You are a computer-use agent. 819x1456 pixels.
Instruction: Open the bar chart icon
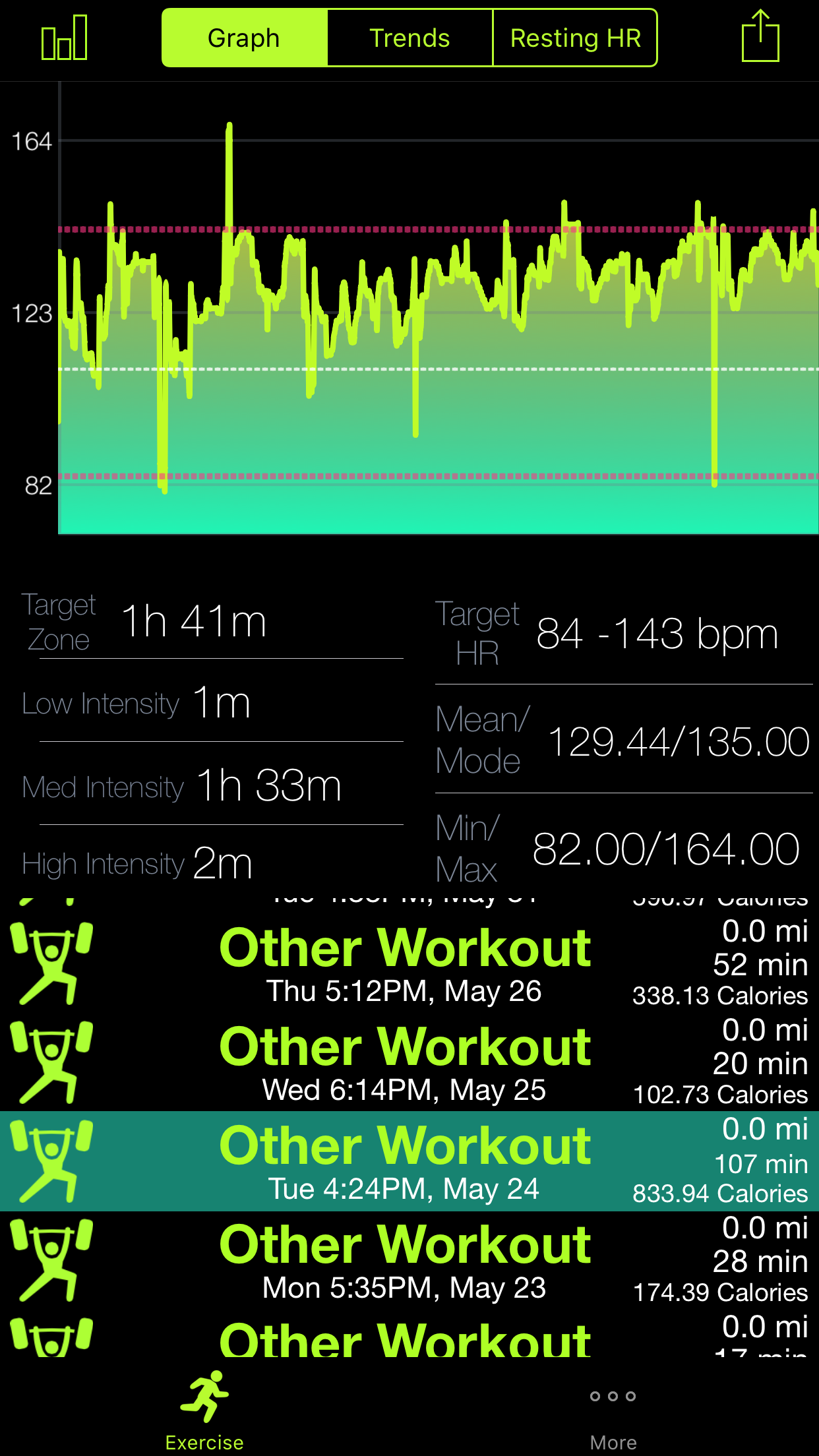point(64,38)
